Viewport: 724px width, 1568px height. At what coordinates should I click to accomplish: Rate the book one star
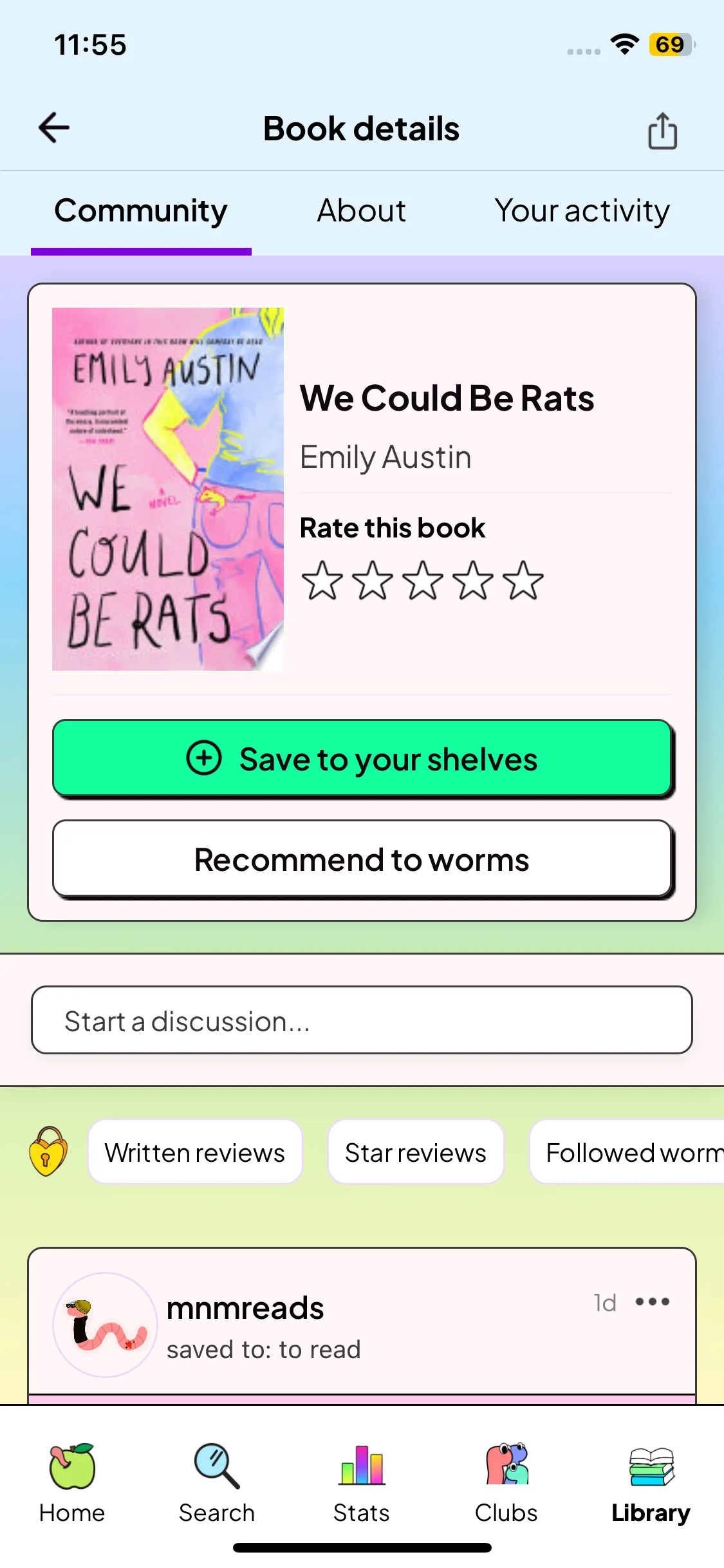[322, 581]
